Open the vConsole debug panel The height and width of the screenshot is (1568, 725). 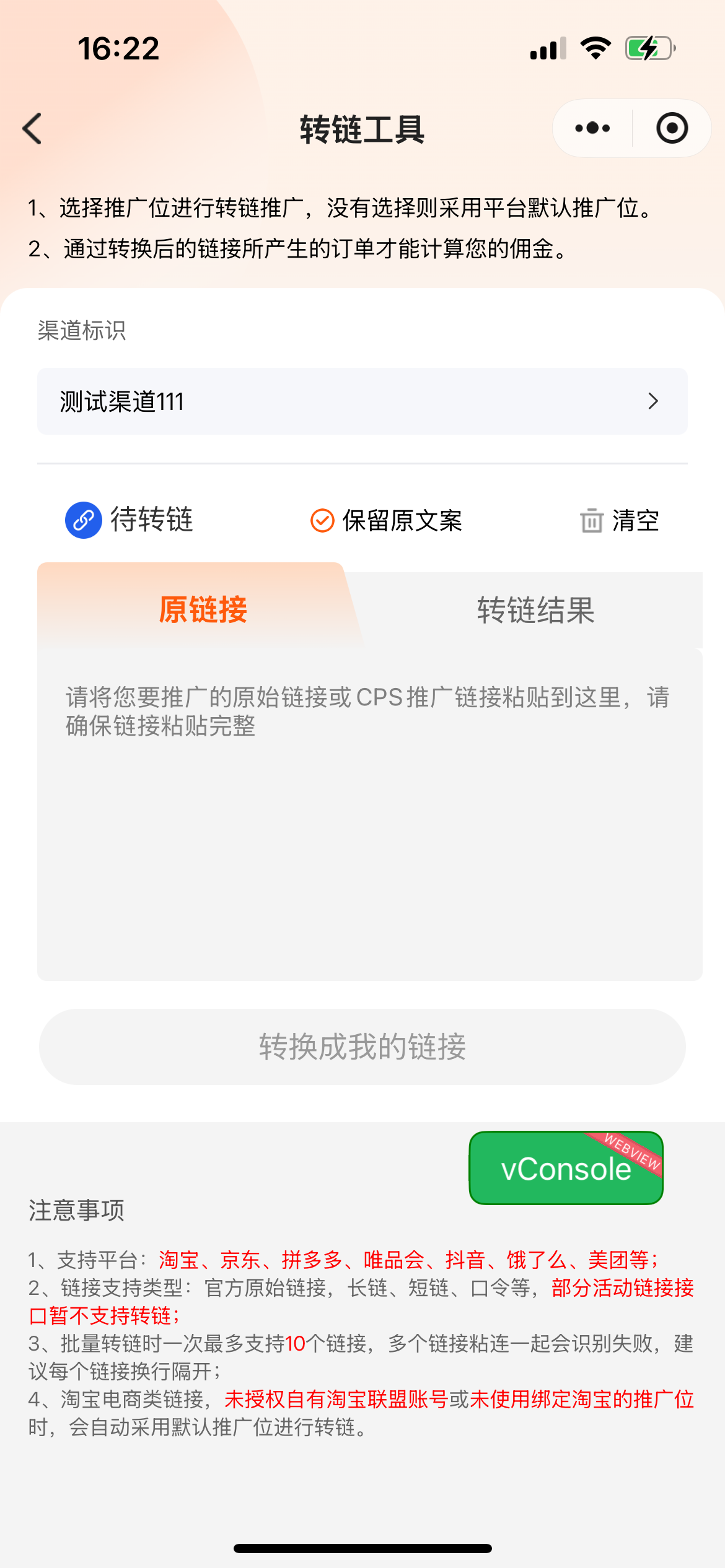click(x=566, y=1169)
